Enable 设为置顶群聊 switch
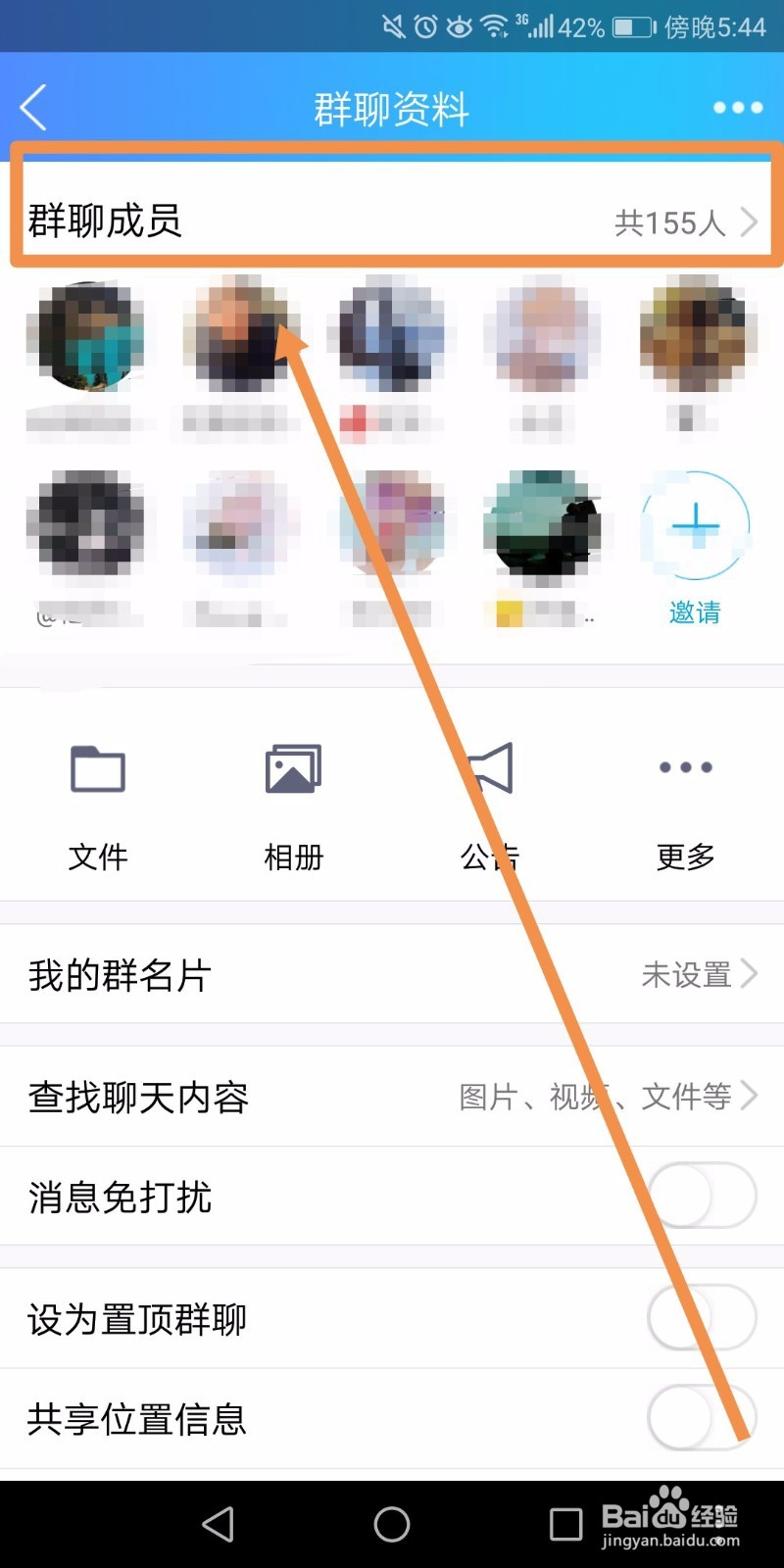This screenshot has width=784, height=1568. pyautogui.click(x=702, y=1318)
